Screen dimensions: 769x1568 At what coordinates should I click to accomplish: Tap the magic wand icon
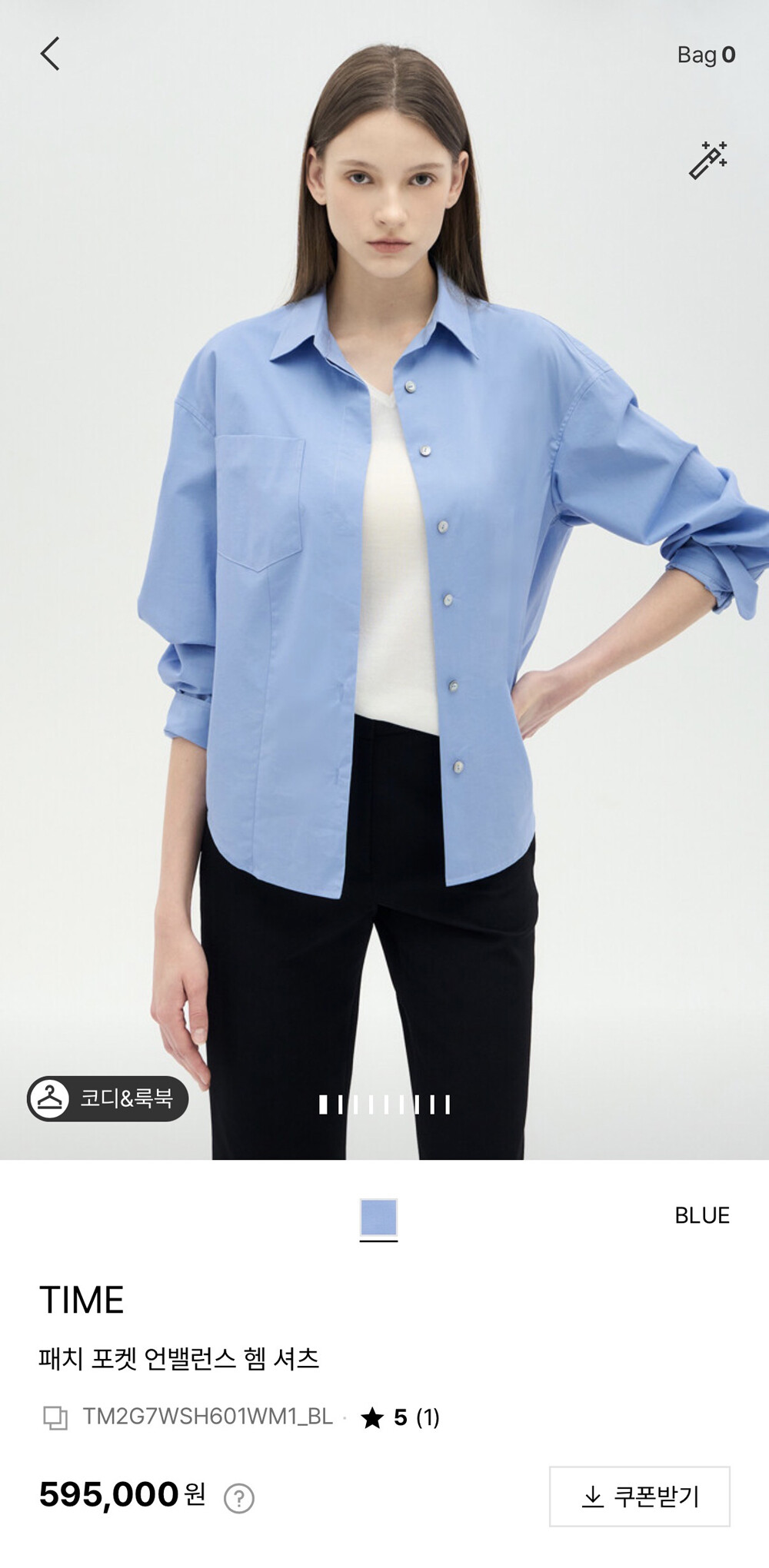click(708, 160)
